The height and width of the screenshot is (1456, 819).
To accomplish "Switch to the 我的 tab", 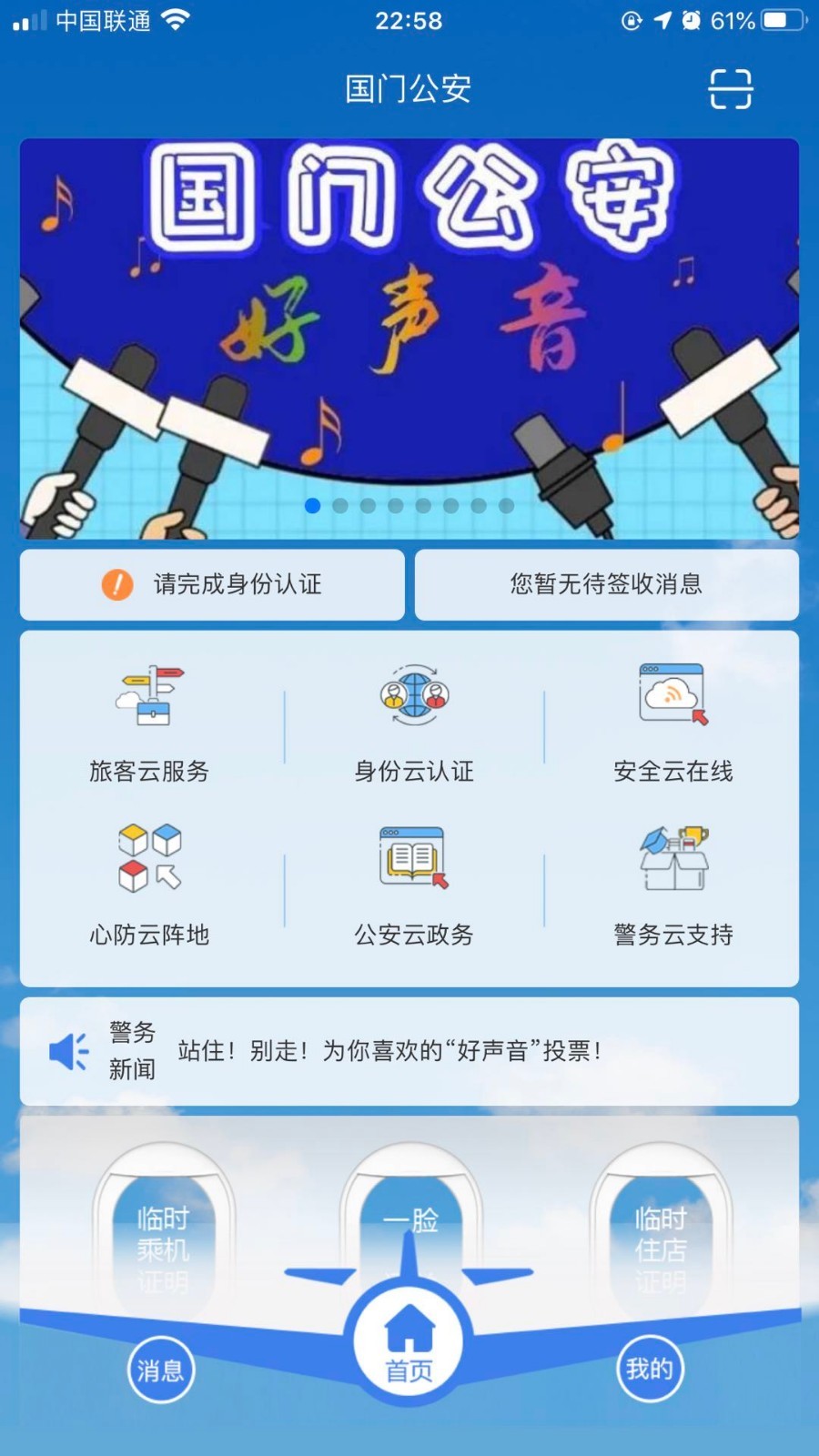I will (x=650, y=1366).
